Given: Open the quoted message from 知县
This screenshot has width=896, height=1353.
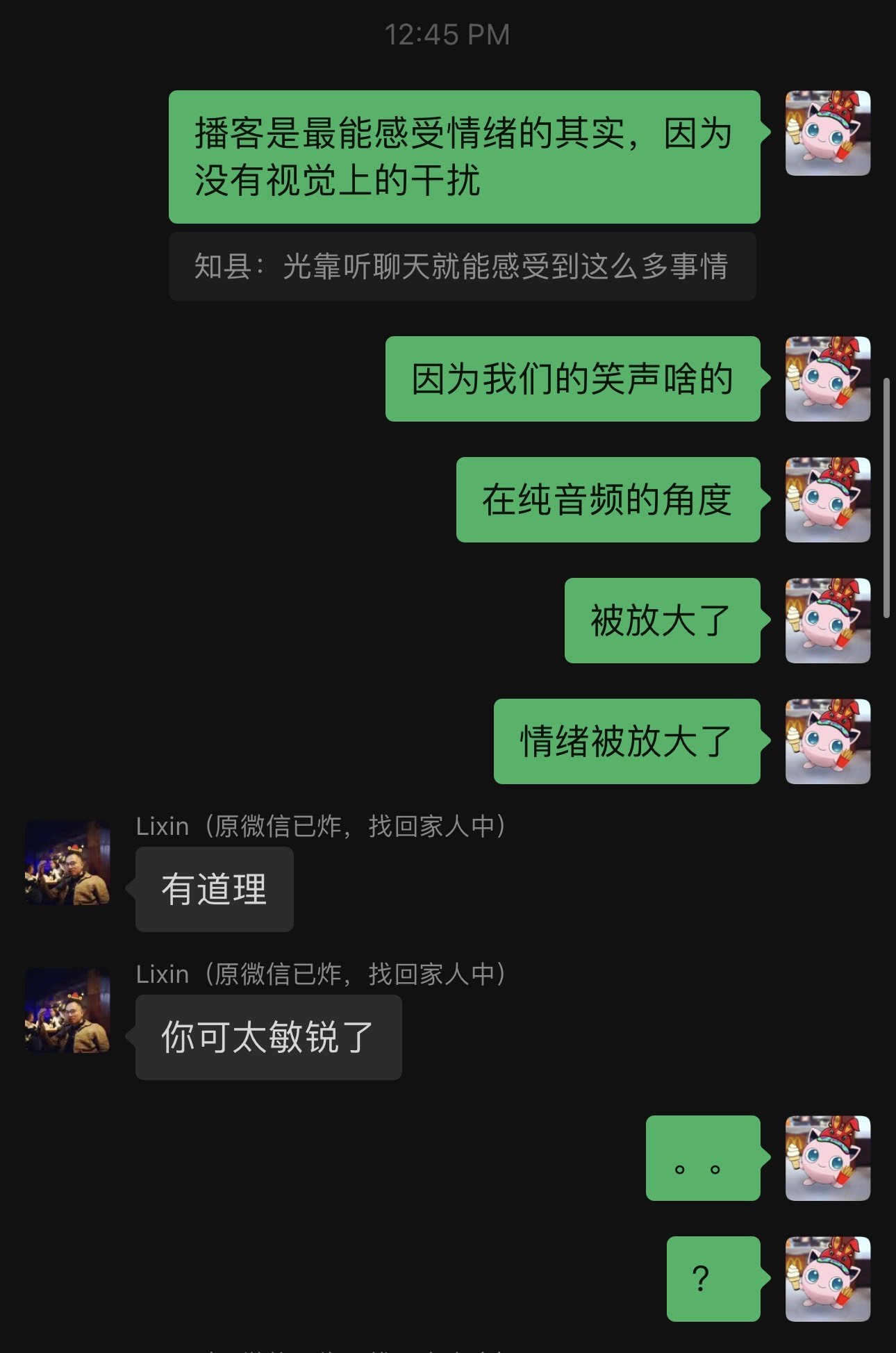Looking at the screenshot, I should coord(462,267).
